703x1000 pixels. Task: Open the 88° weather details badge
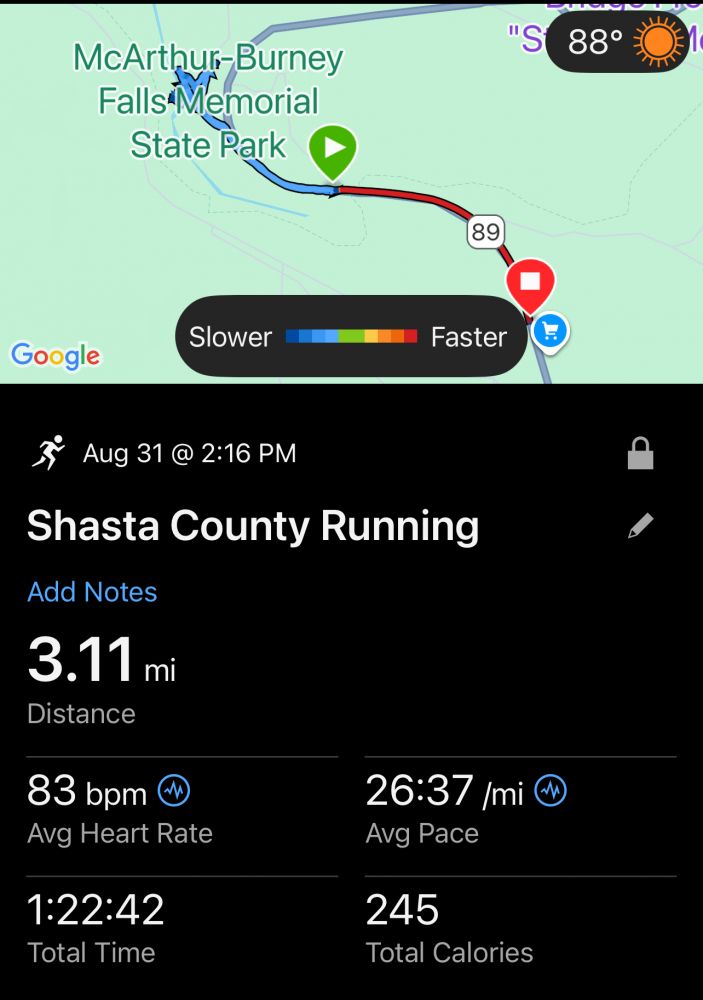click(x=618, y=42)
